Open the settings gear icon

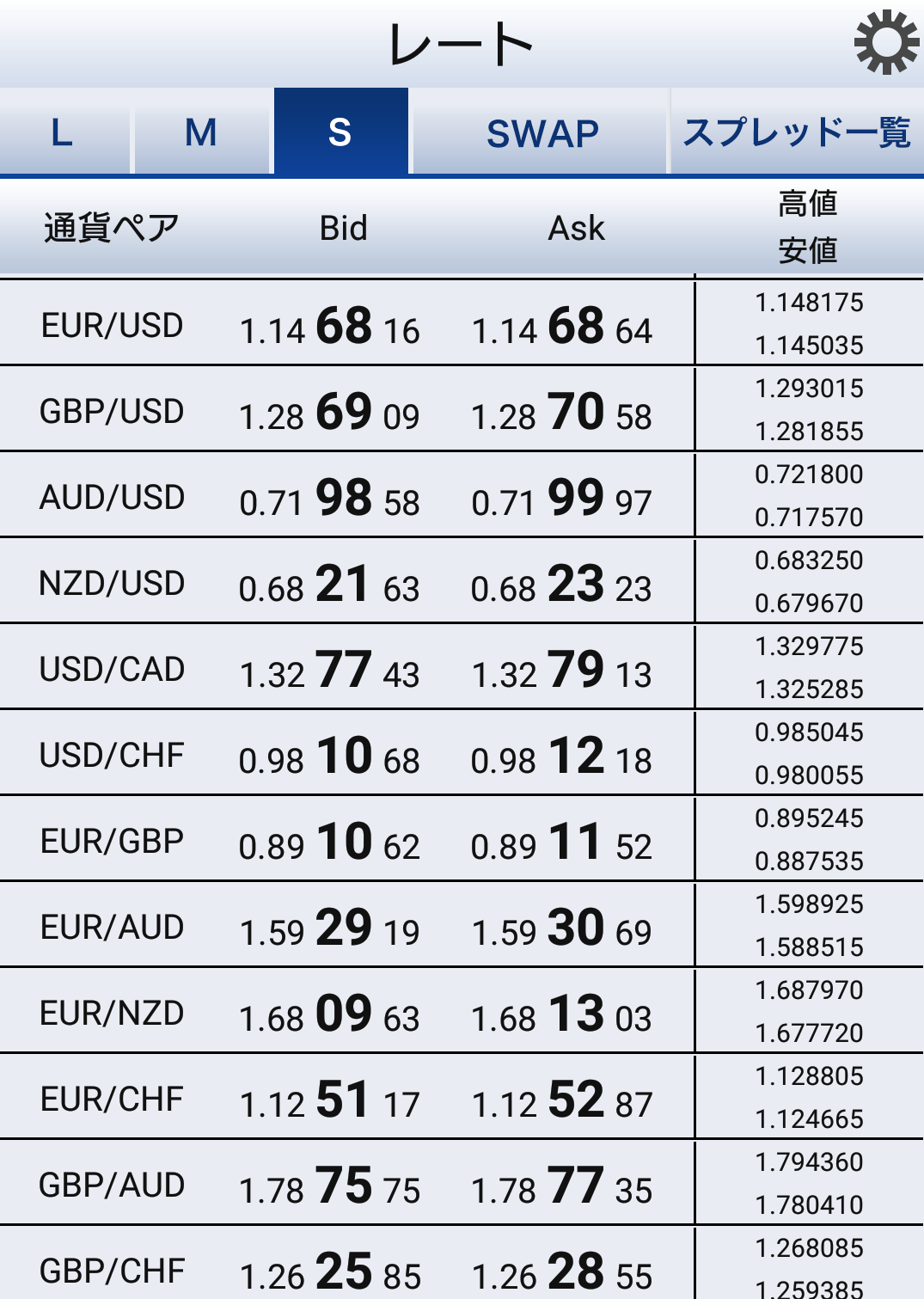pos(887,43)
